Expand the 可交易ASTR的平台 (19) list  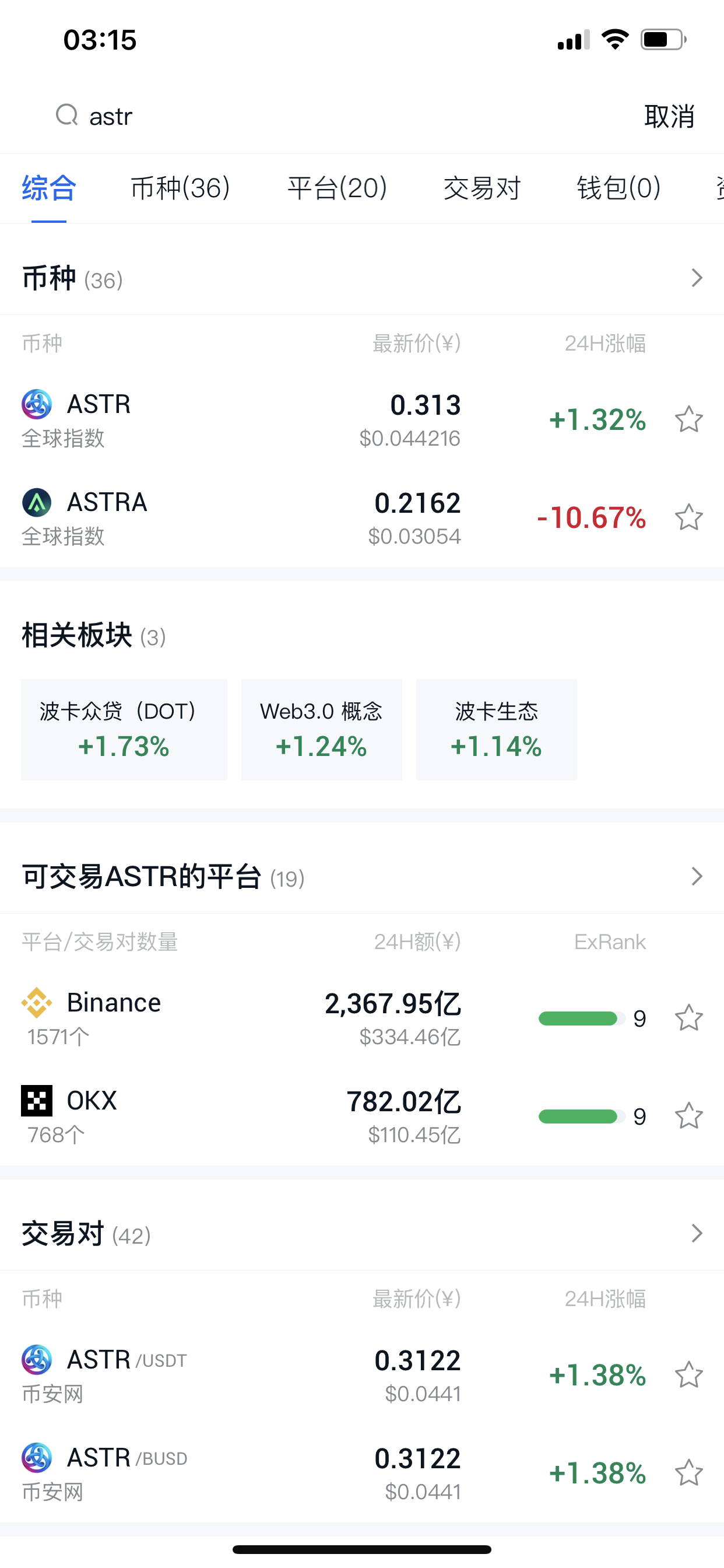click(x=696, y=877)
